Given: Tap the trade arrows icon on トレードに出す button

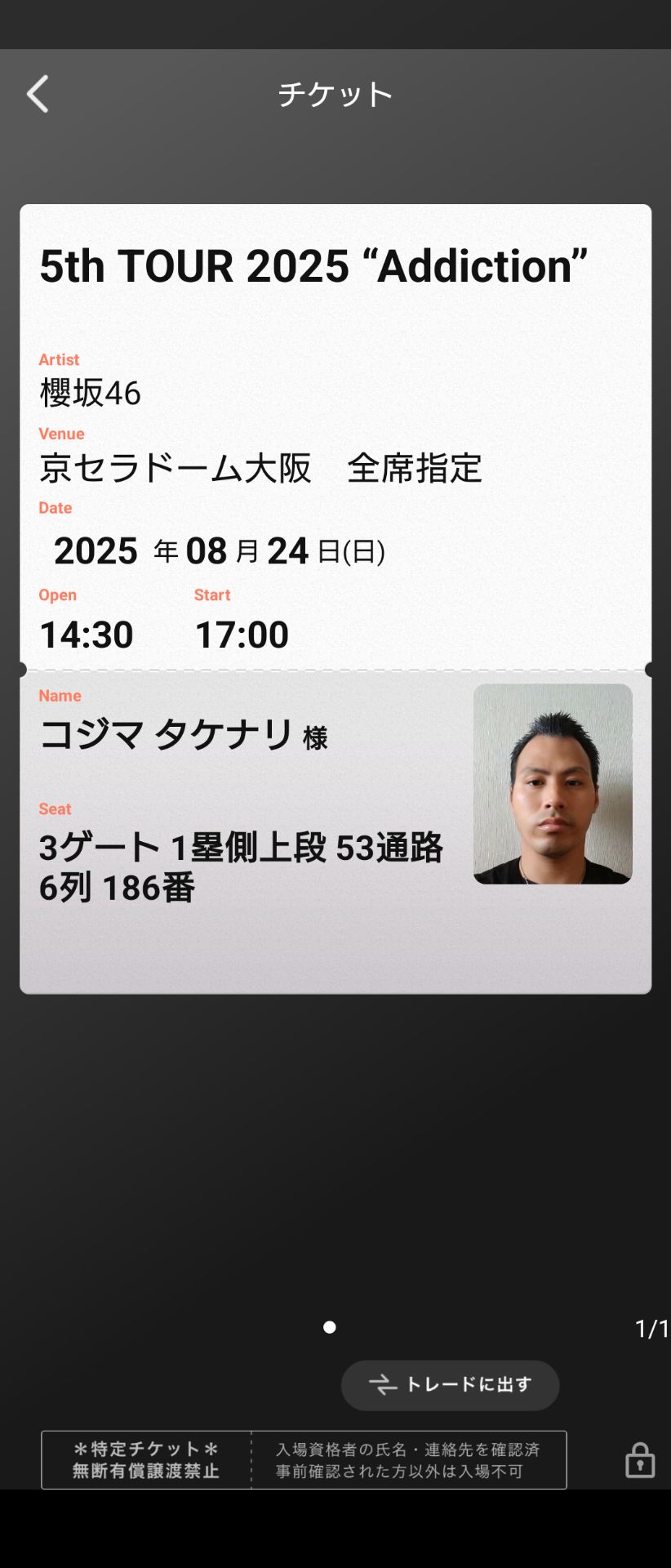Looking at the screenshot, I should (384, 1383).
